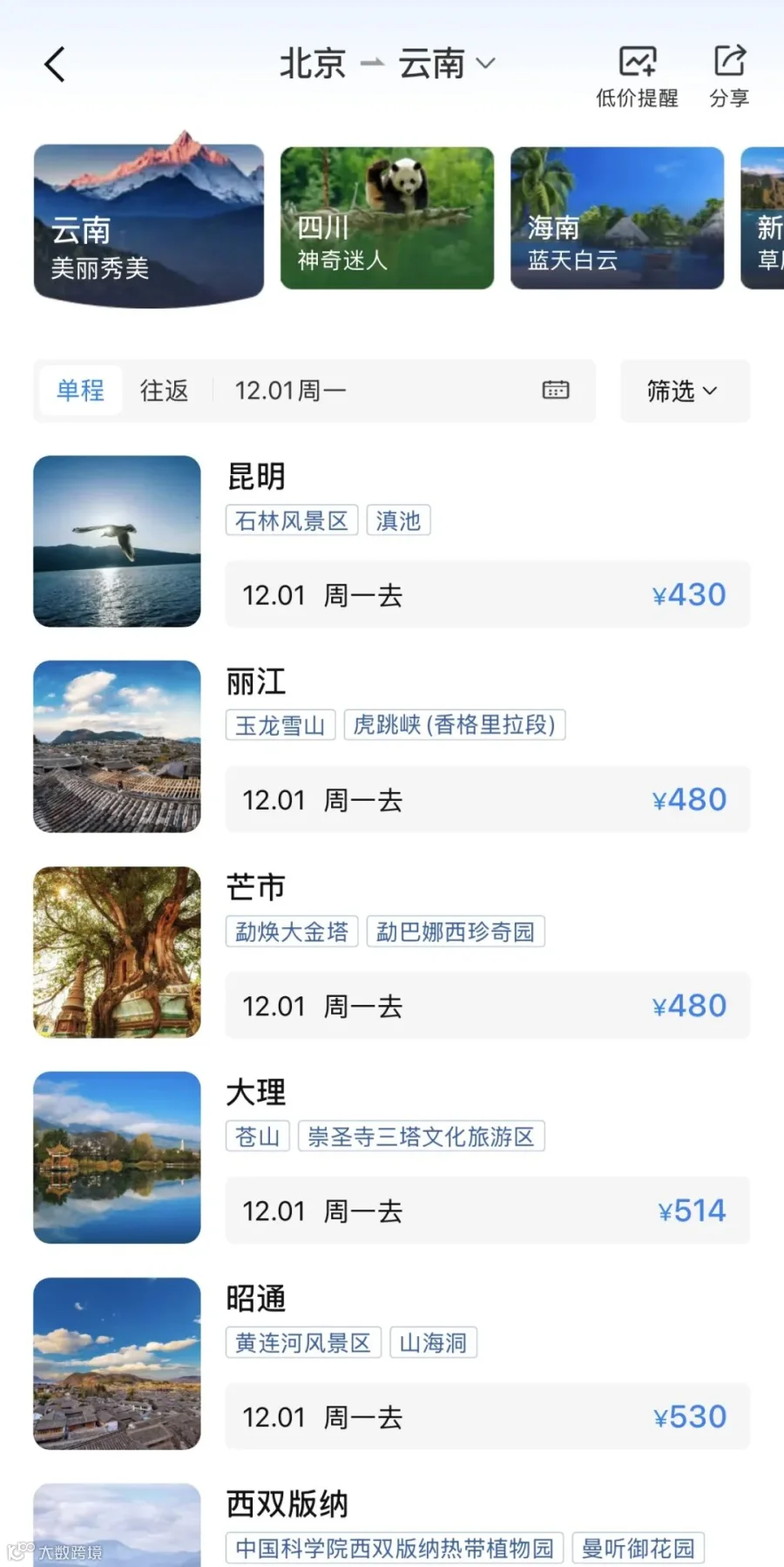Tap the 玉龙雪山 tag under 丽江
Viewport: 784px width, 1567px height.
click(x=280, y=725)
